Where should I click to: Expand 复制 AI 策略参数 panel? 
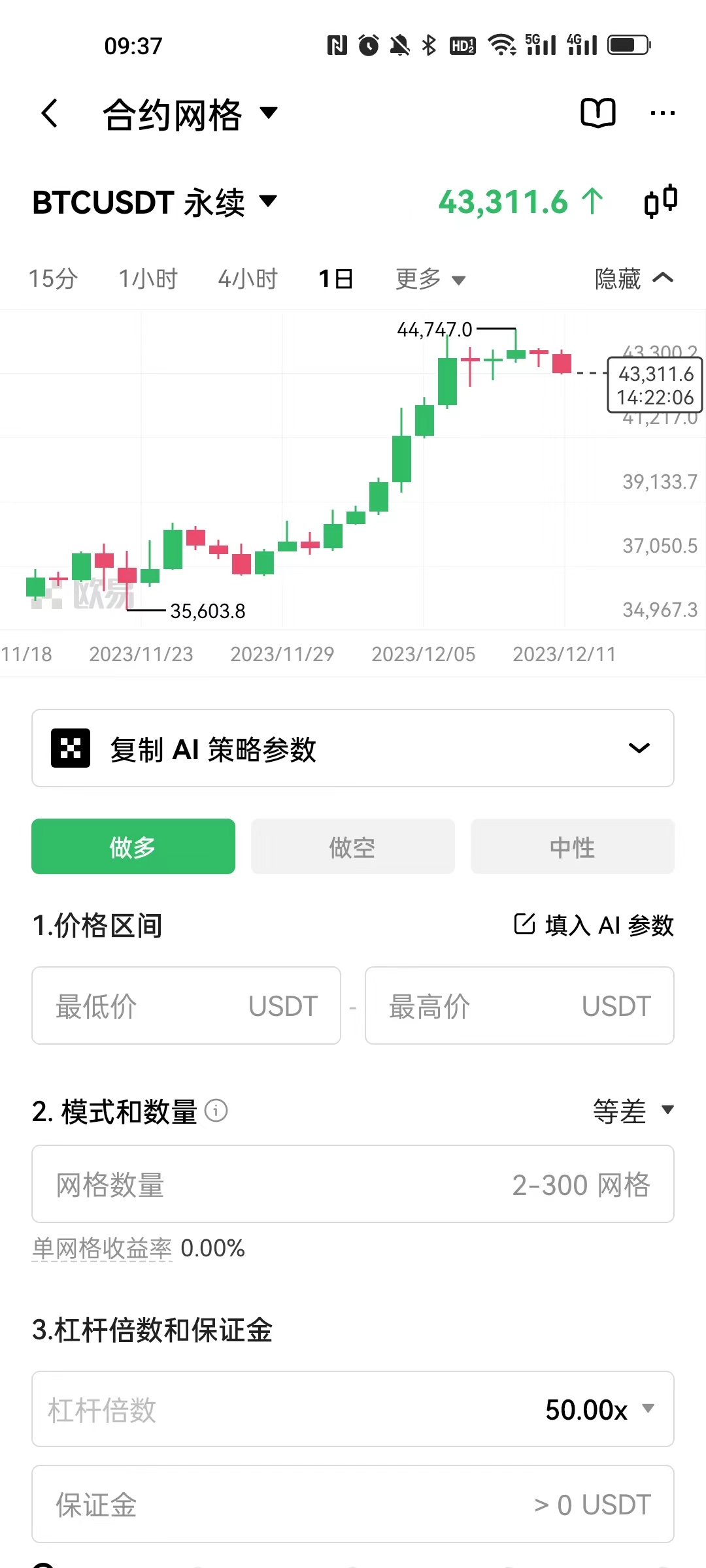click(353, 748)
